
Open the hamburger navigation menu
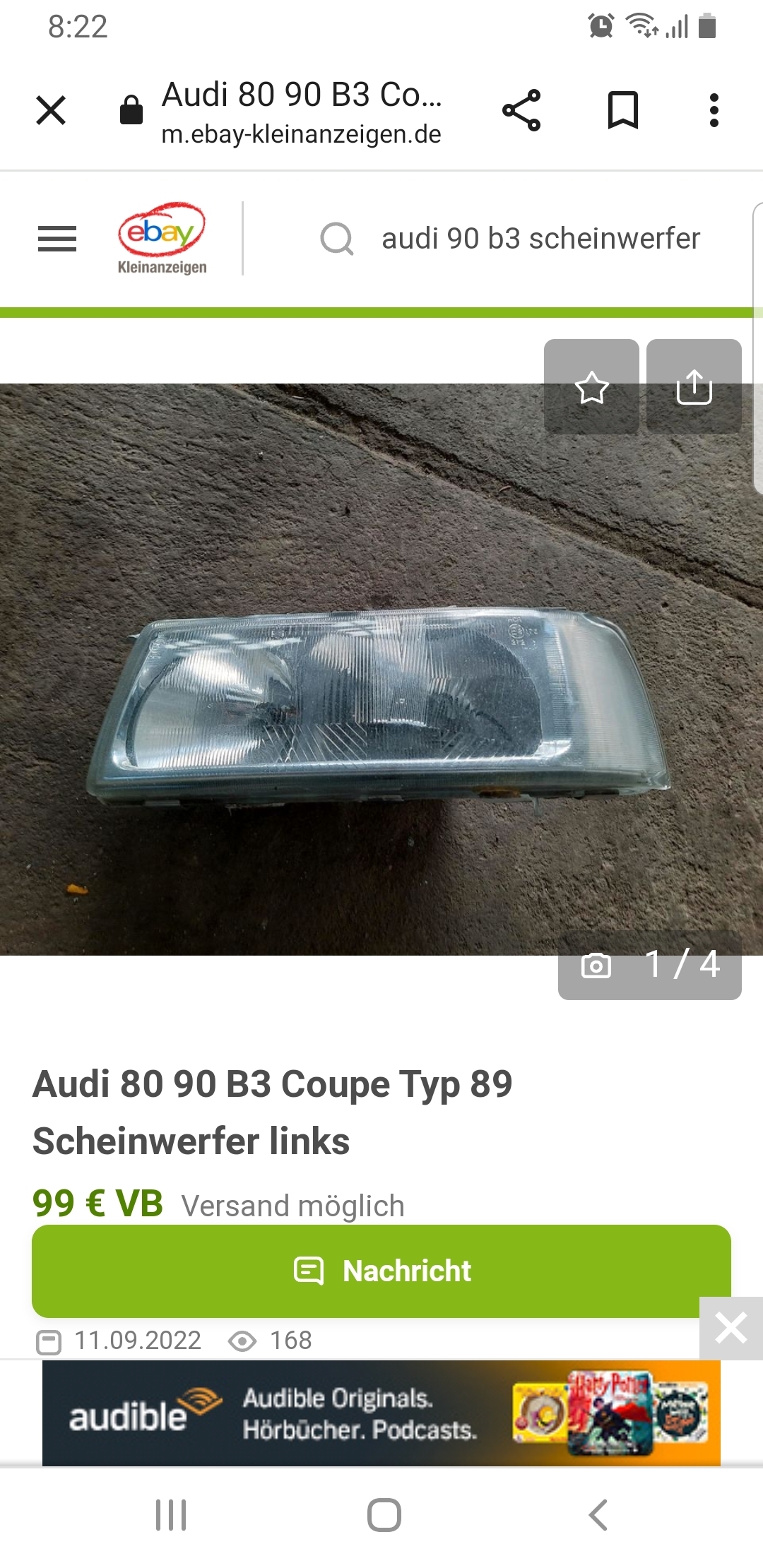(x=57, y=239)
